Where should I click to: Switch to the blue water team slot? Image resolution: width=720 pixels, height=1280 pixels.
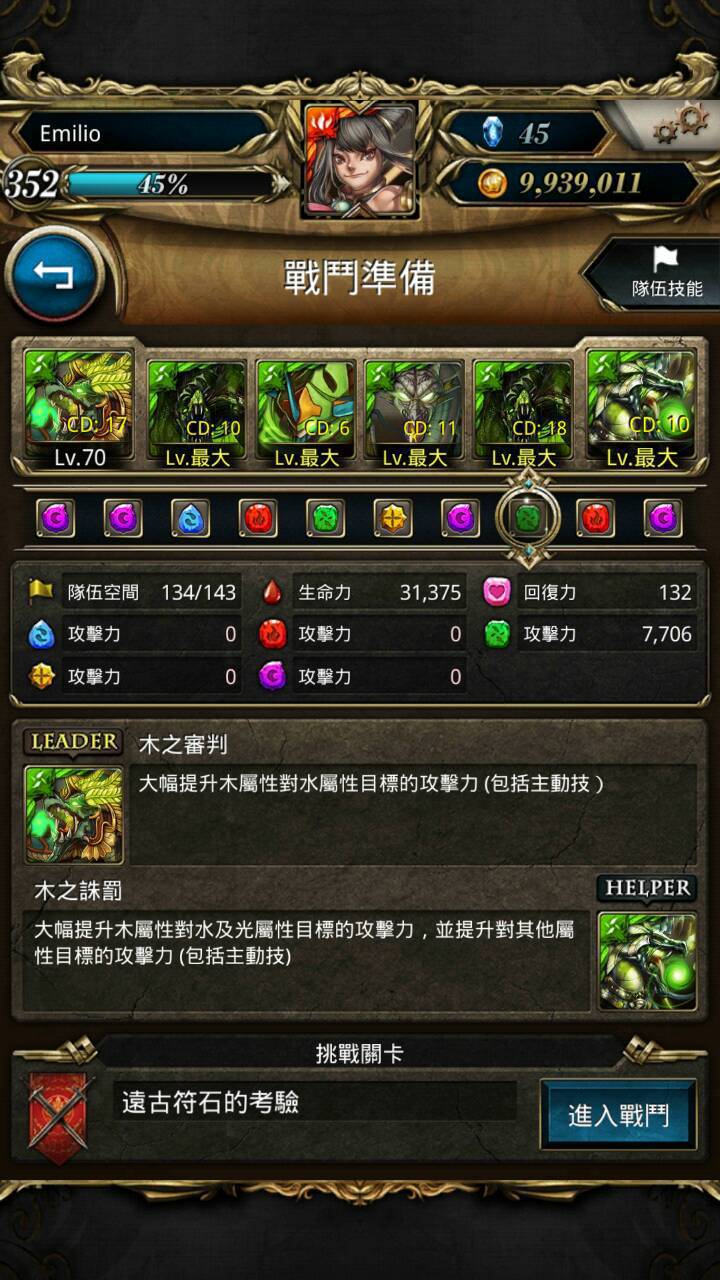[x=190, y=518]
